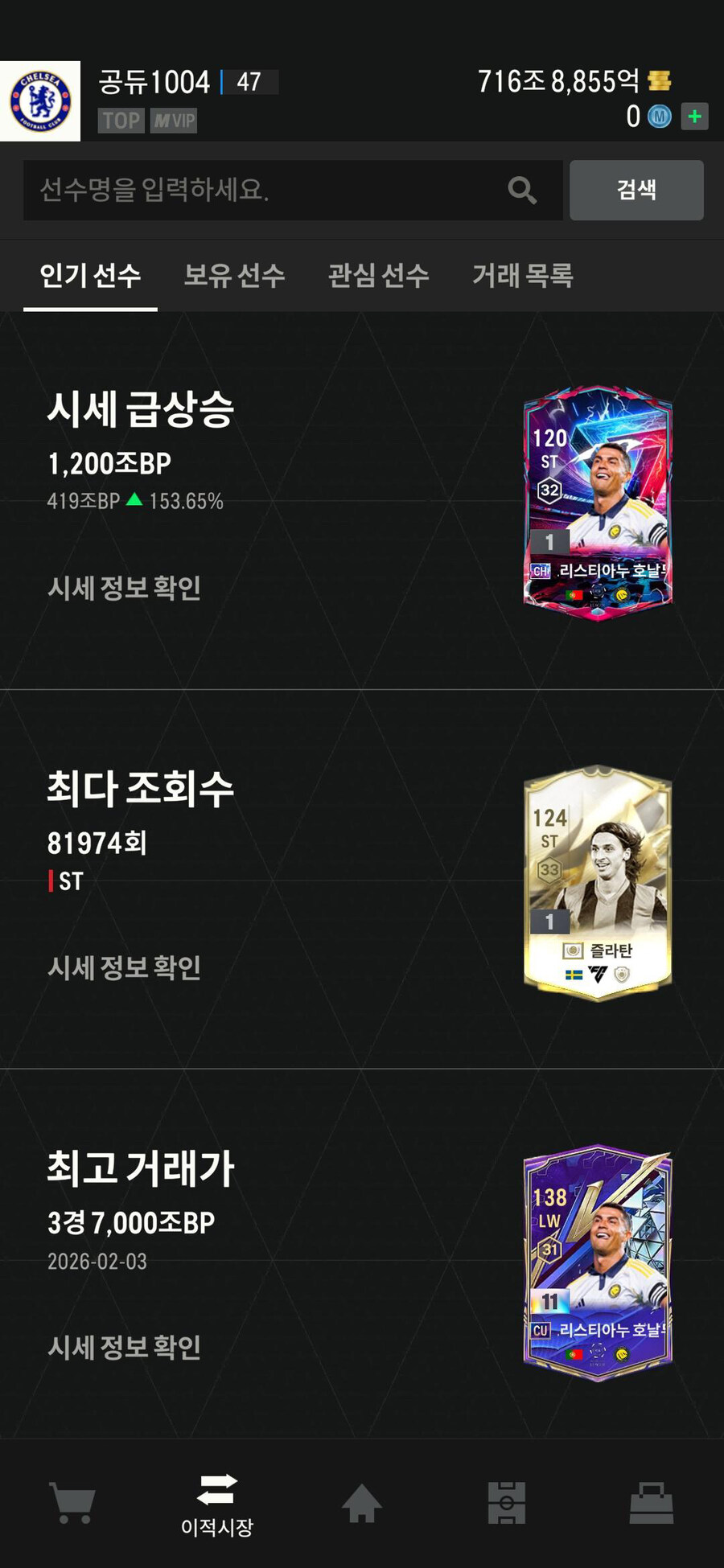The width and height of the screenshot is (724, 1568).
Task: Add M points with the green plus
Action: 694,117
